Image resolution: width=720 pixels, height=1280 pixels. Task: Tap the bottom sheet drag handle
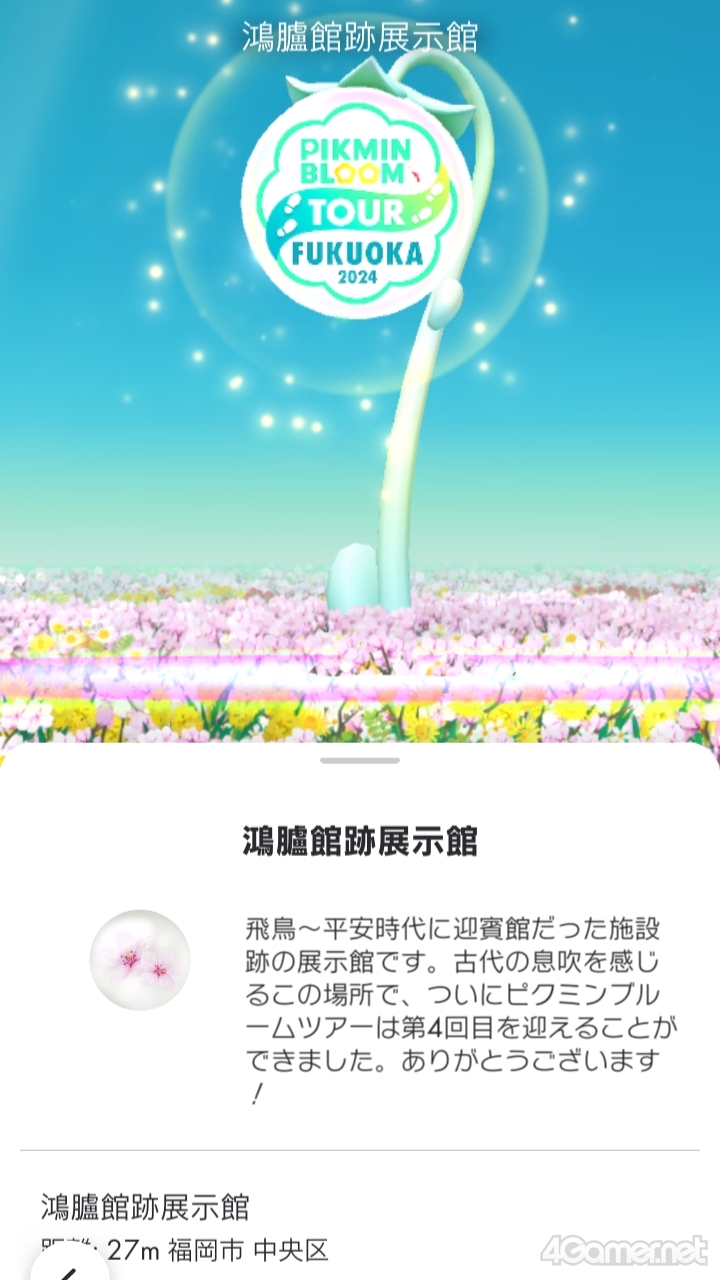pos(360,761)
